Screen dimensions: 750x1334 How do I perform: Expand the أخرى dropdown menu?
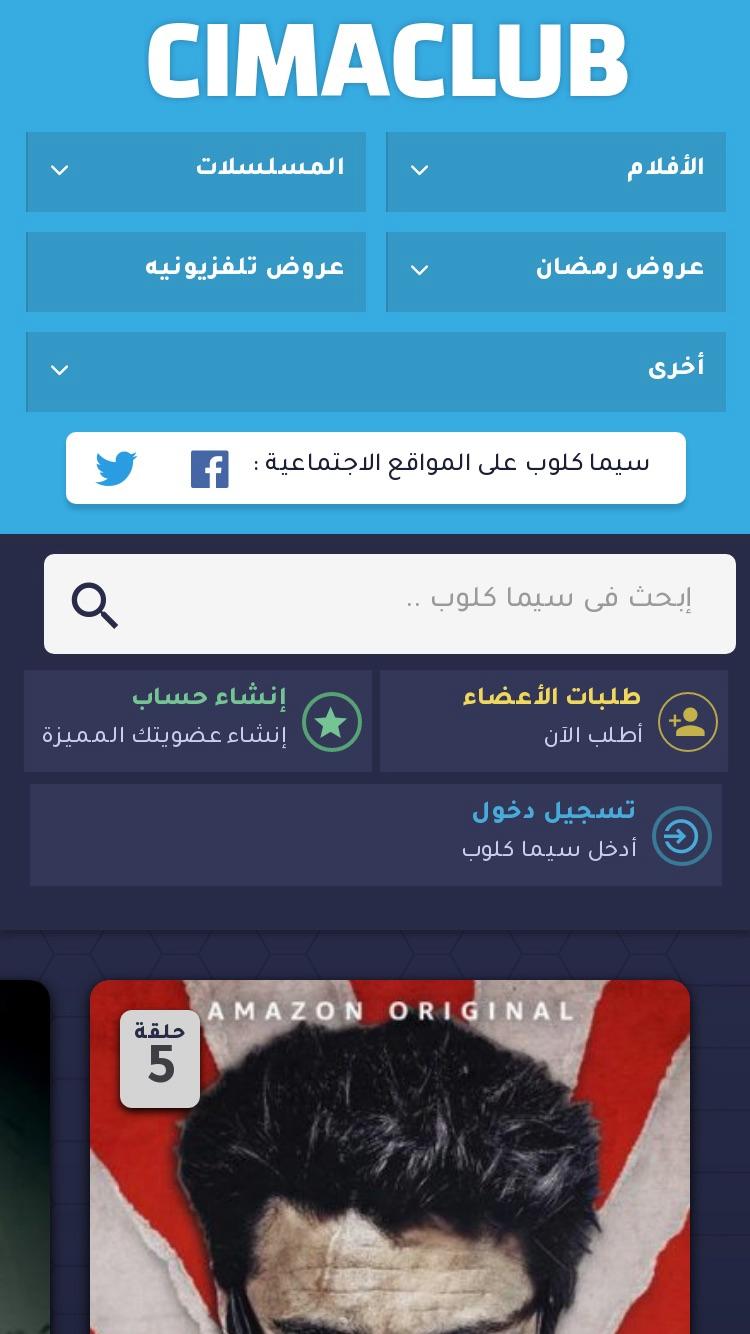(x=376, y=371)
